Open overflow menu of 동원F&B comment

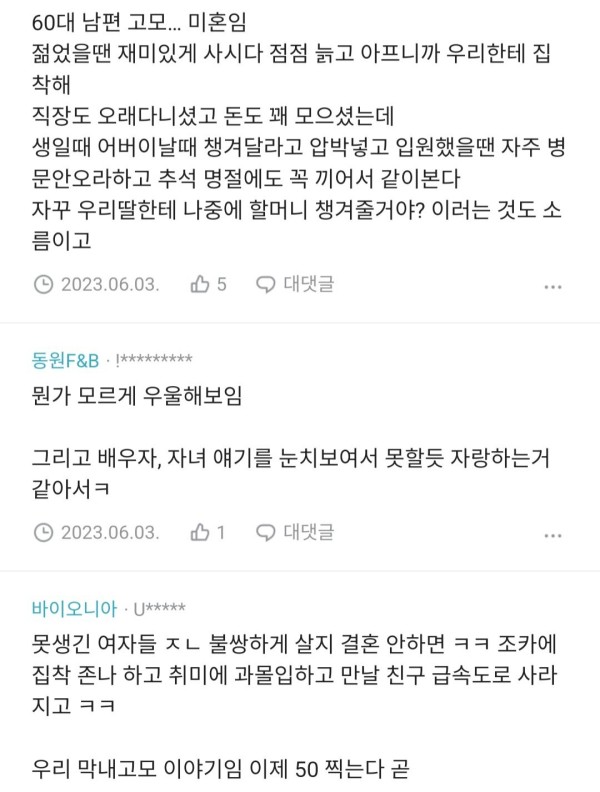pyautogui.click(x=553, y=532)
